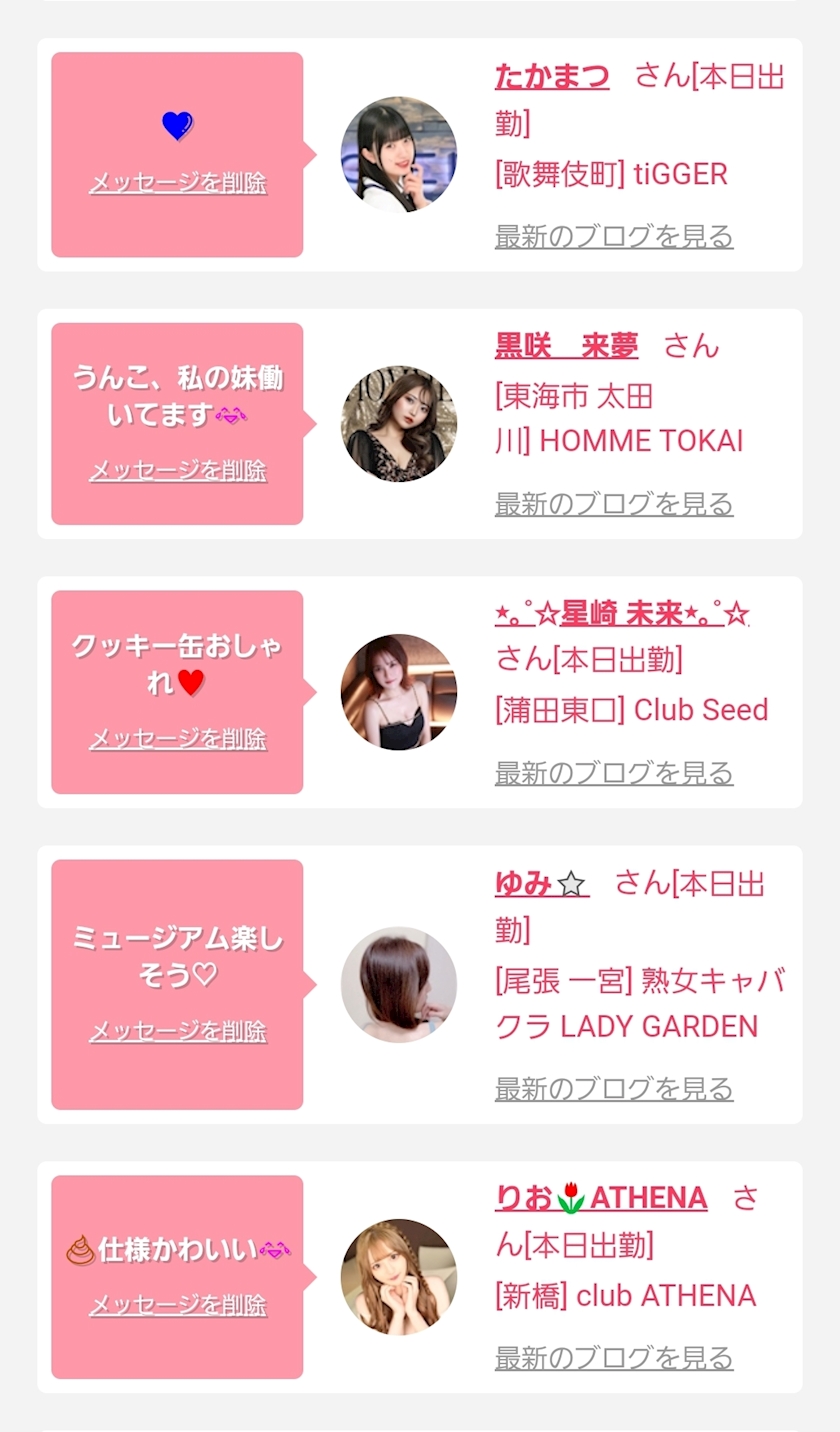The height and width of the screenshot is (1432, 840).
Task: View 黒咲 来夢's latest blog
Action: pyautogui.click(x=614, y=504)
